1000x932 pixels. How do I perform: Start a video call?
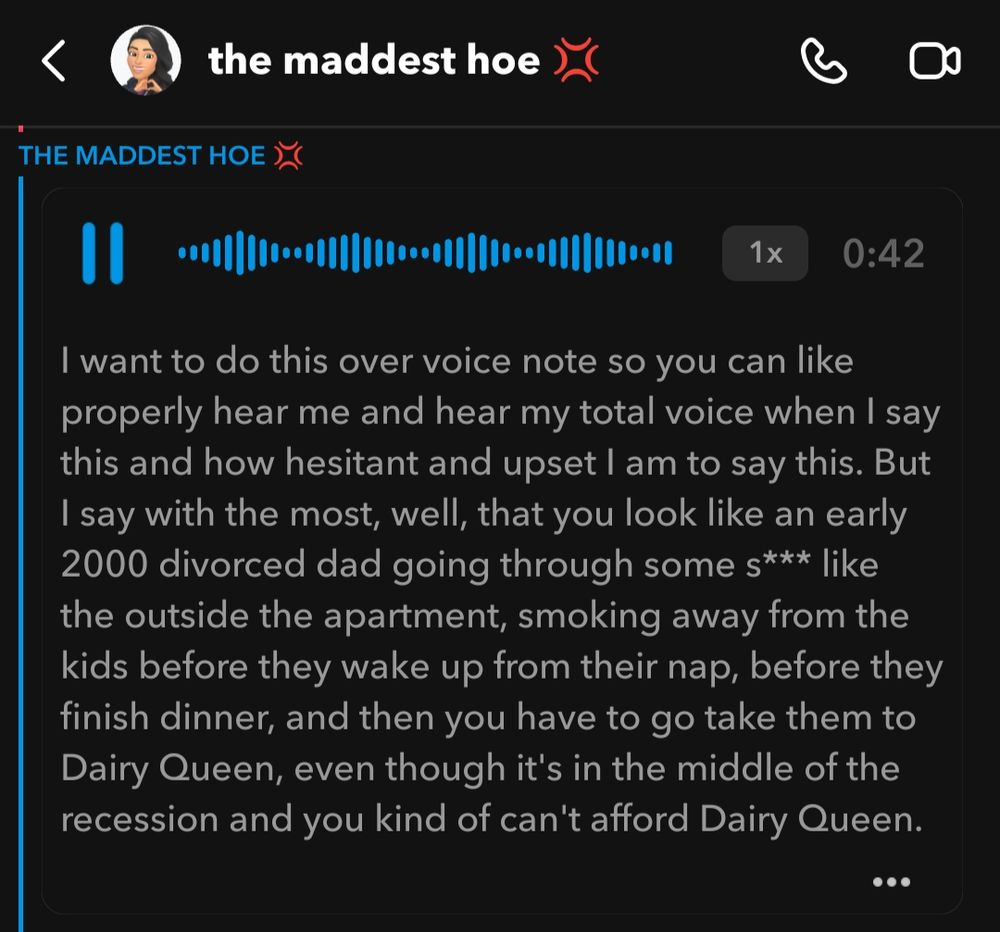tap(934, 62)
